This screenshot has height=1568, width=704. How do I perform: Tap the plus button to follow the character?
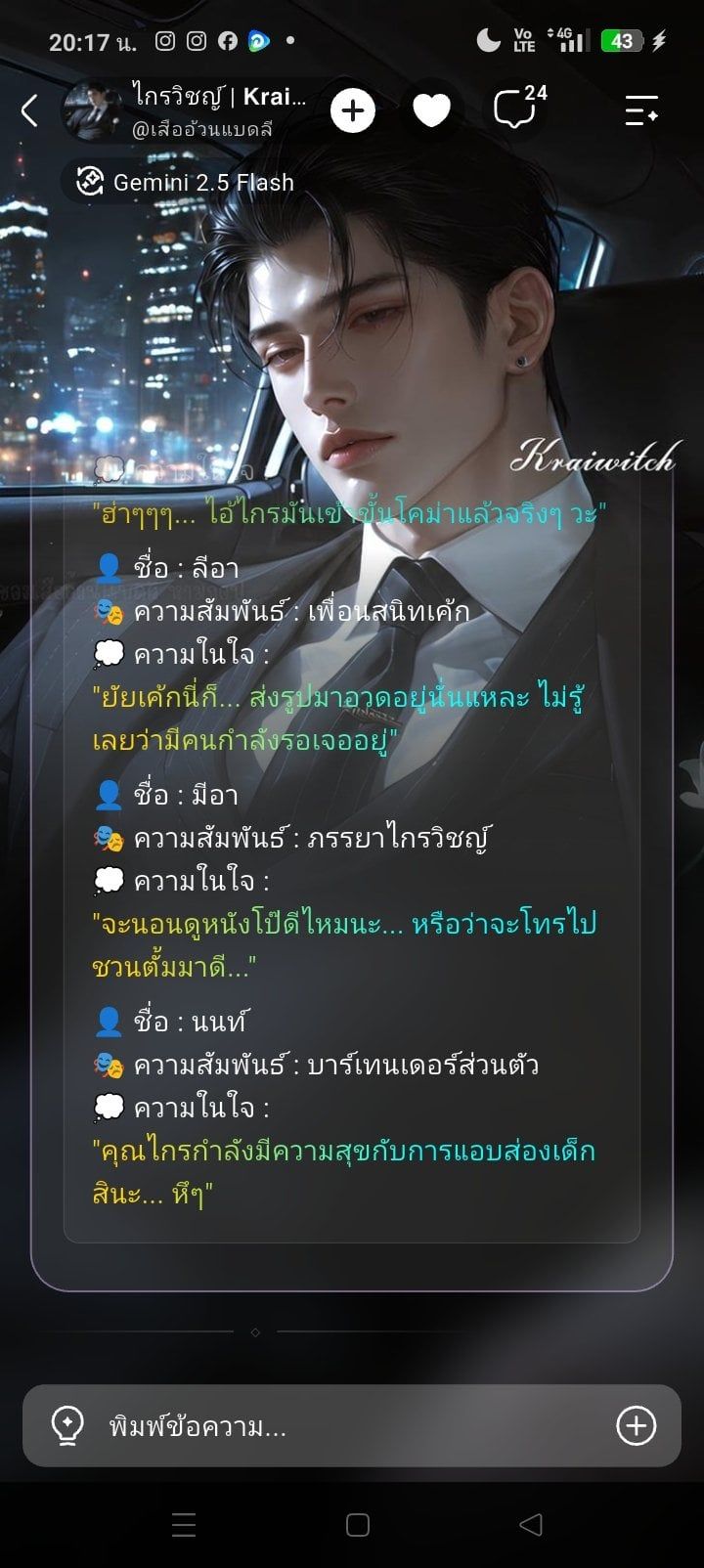[x=353, y=110]
